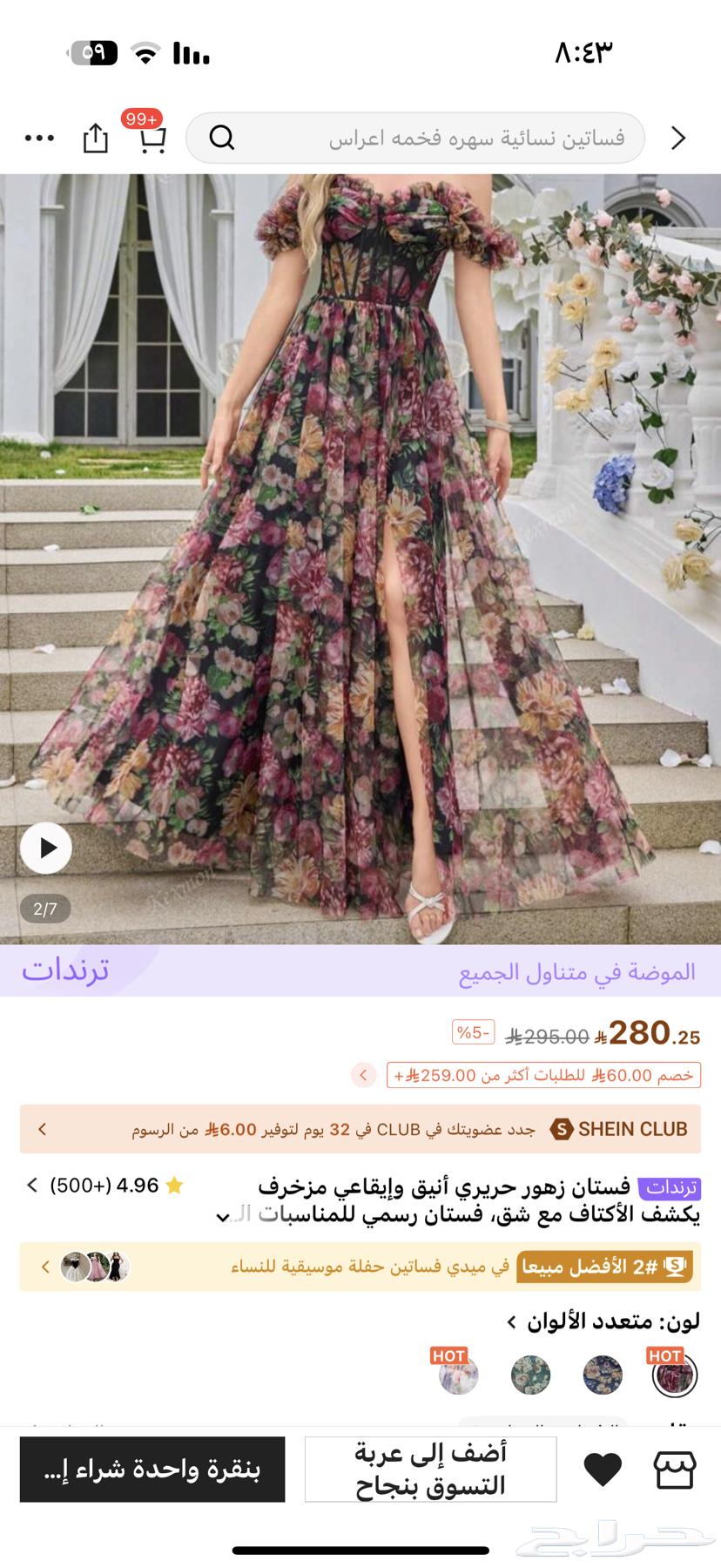The width and height of the screenshot is (721, 1568).
Task: Tap the heart icon to favorite the dress
Action: [x=603, y=1469]
